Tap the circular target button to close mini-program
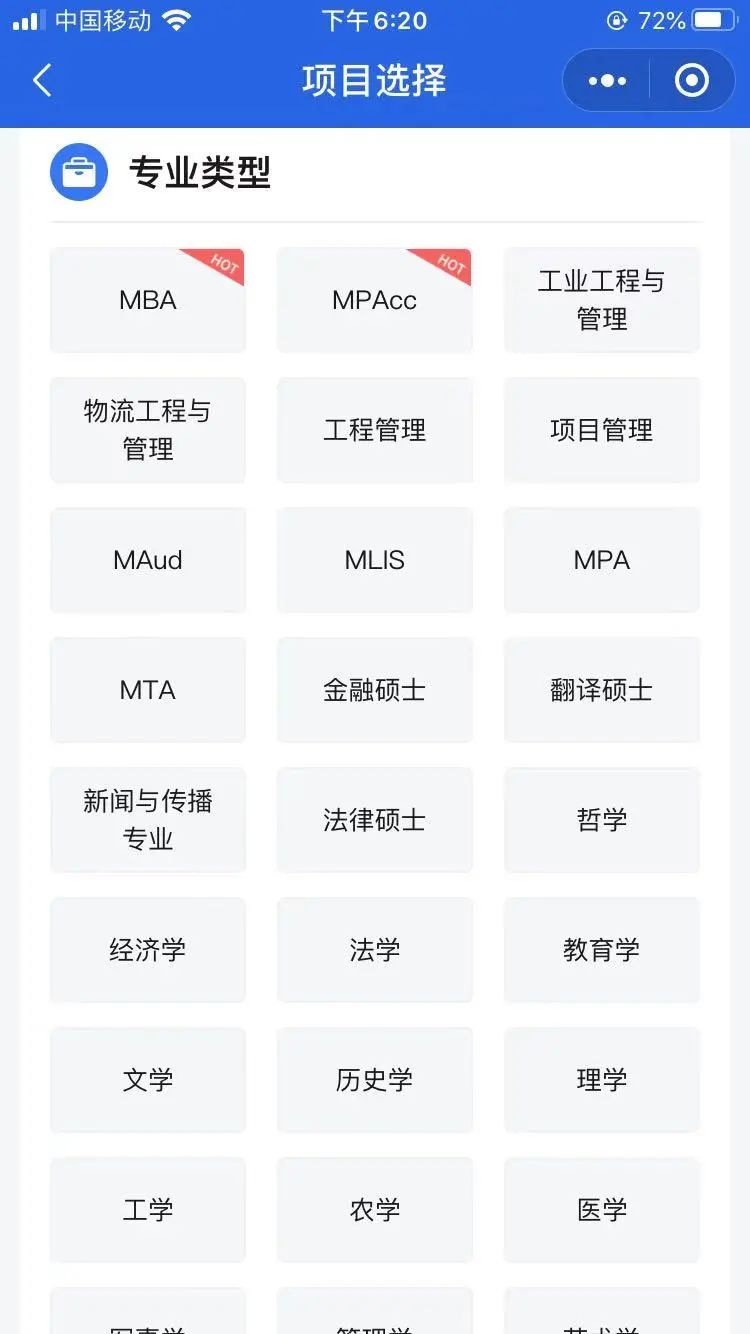 coord(691,80)
